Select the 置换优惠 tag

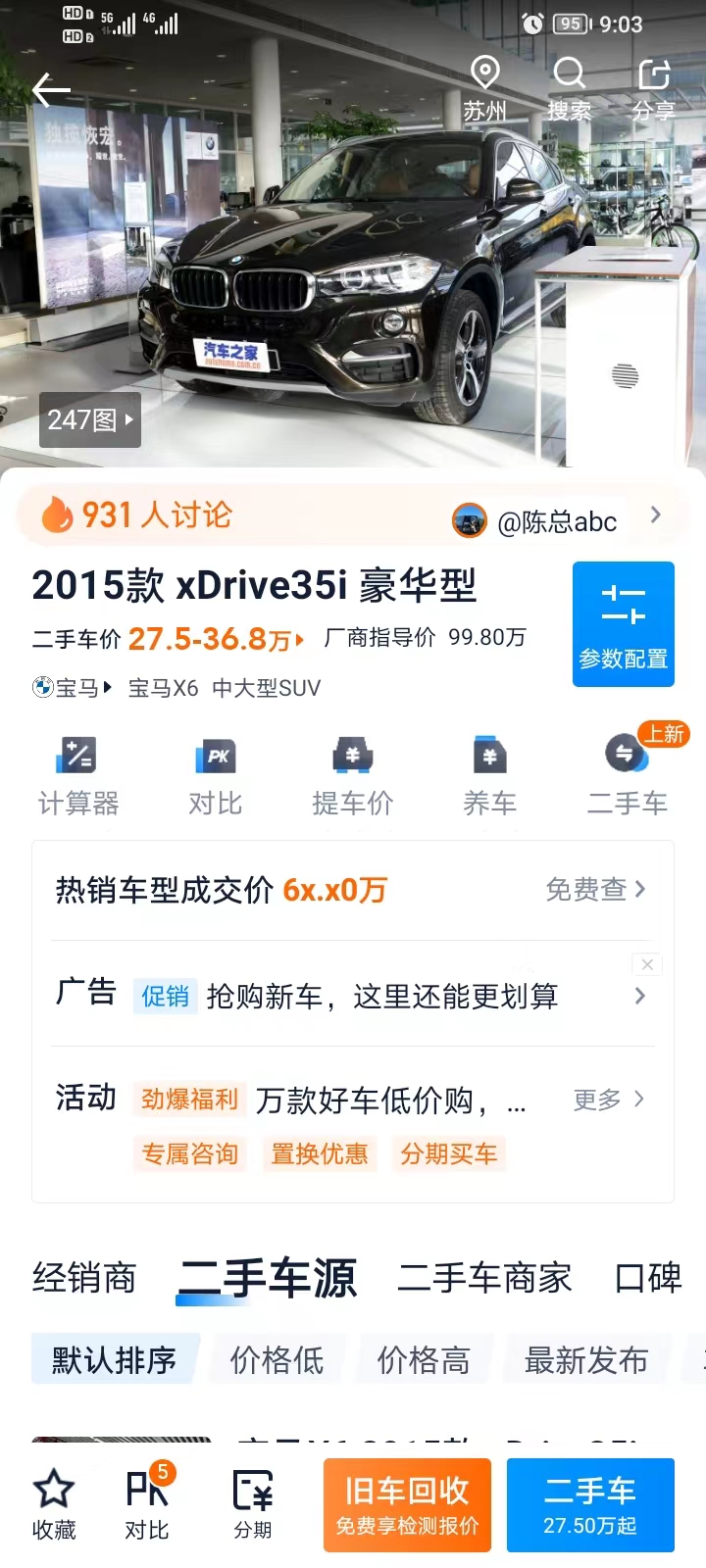point(320,1153)
